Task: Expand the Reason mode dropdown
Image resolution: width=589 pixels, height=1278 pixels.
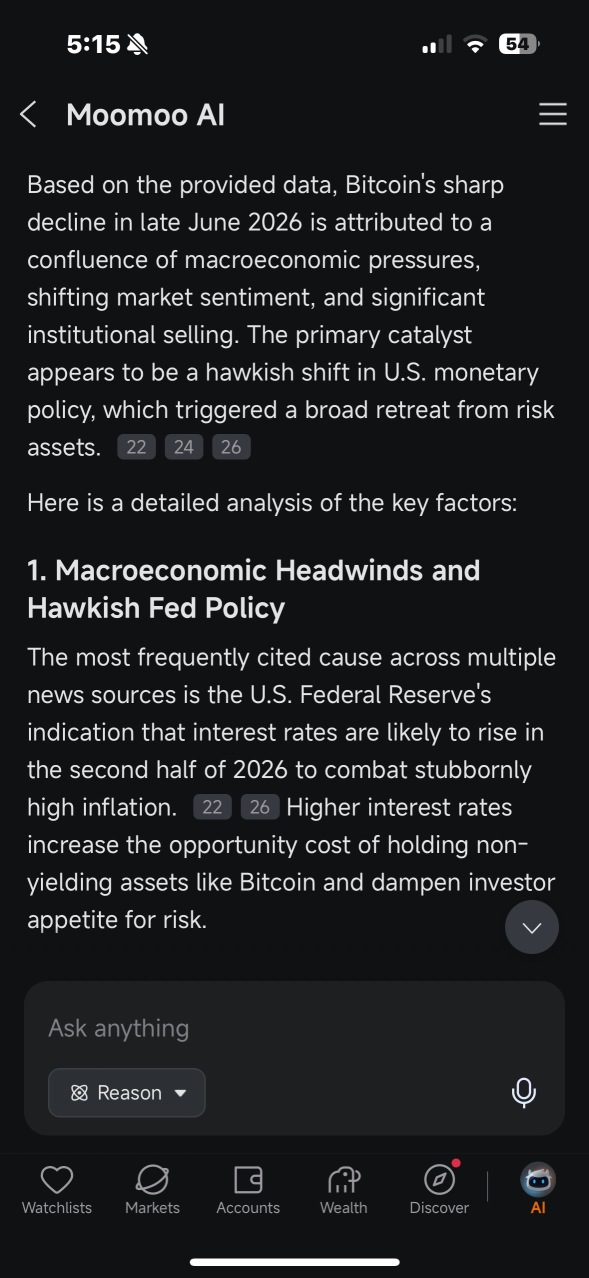Action: [x=127, y=1093]
